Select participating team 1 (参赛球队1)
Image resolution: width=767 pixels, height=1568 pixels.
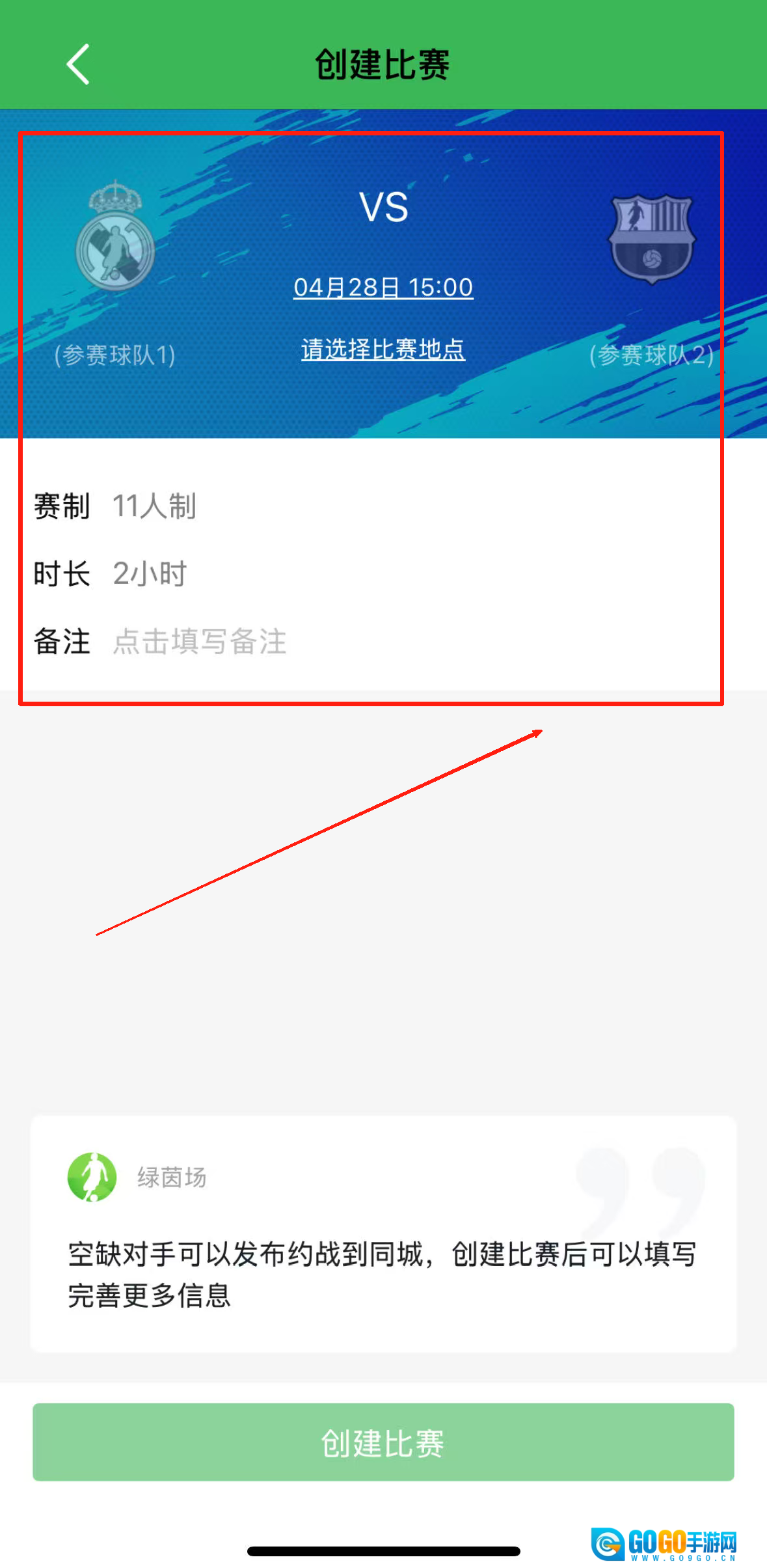[x=115, y=238]
